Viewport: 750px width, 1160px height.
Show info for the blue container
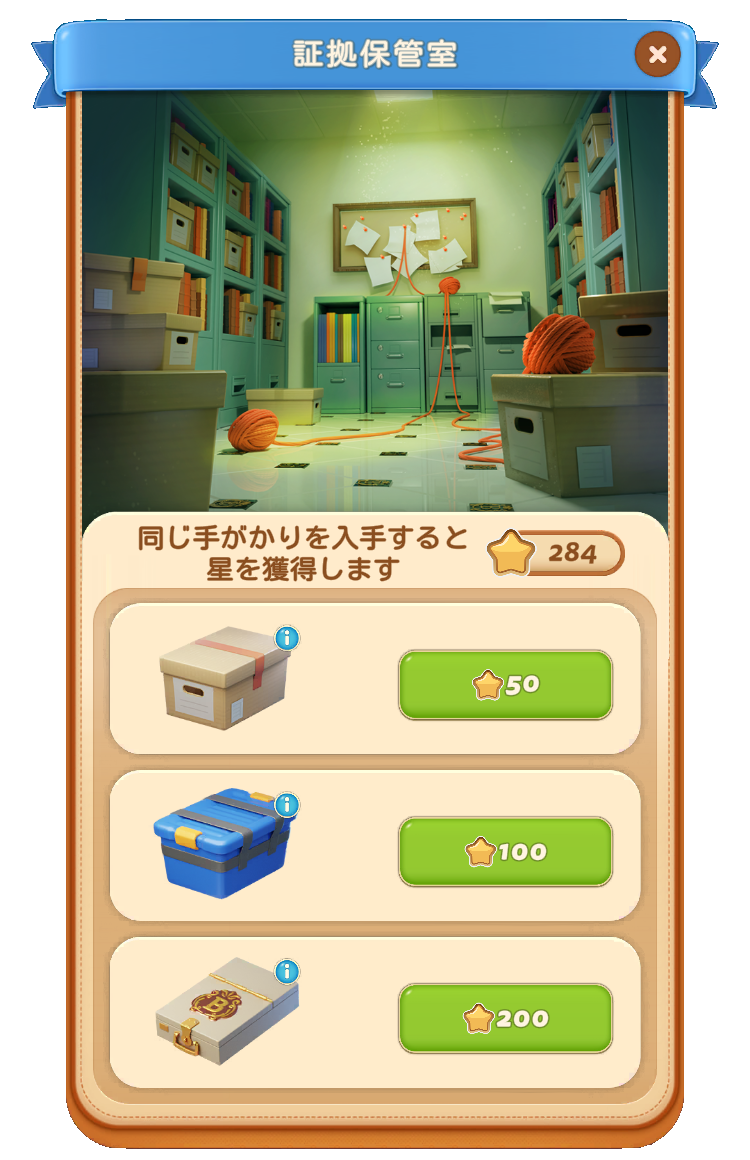(x=287, y=805)
